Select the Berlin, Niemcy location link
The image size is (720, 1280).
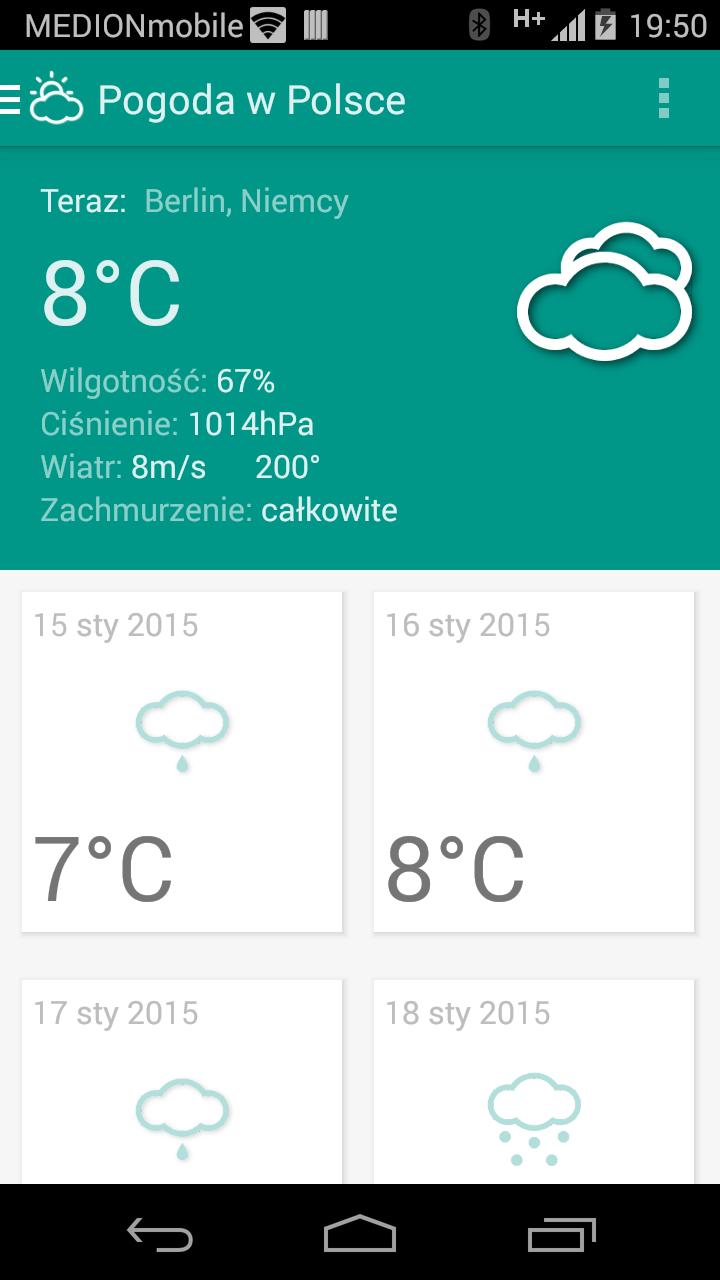tap(245, 200)
